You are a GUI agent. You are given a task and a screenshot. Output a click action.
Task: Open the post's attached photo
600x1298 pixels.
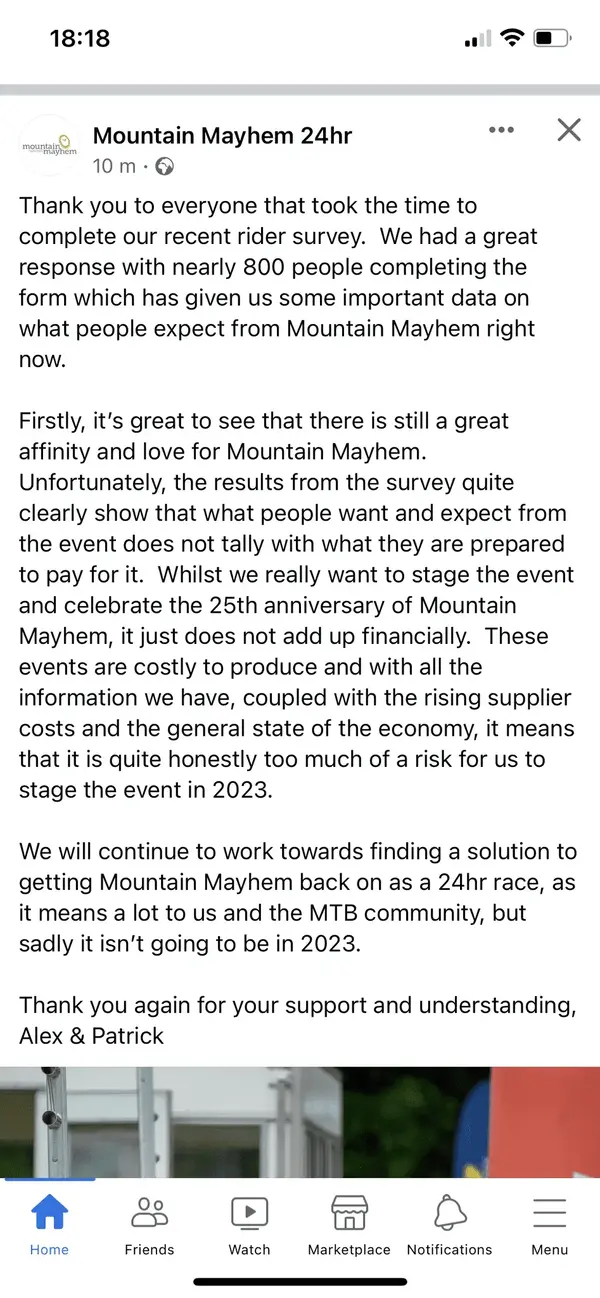(x=300, y=1120)
